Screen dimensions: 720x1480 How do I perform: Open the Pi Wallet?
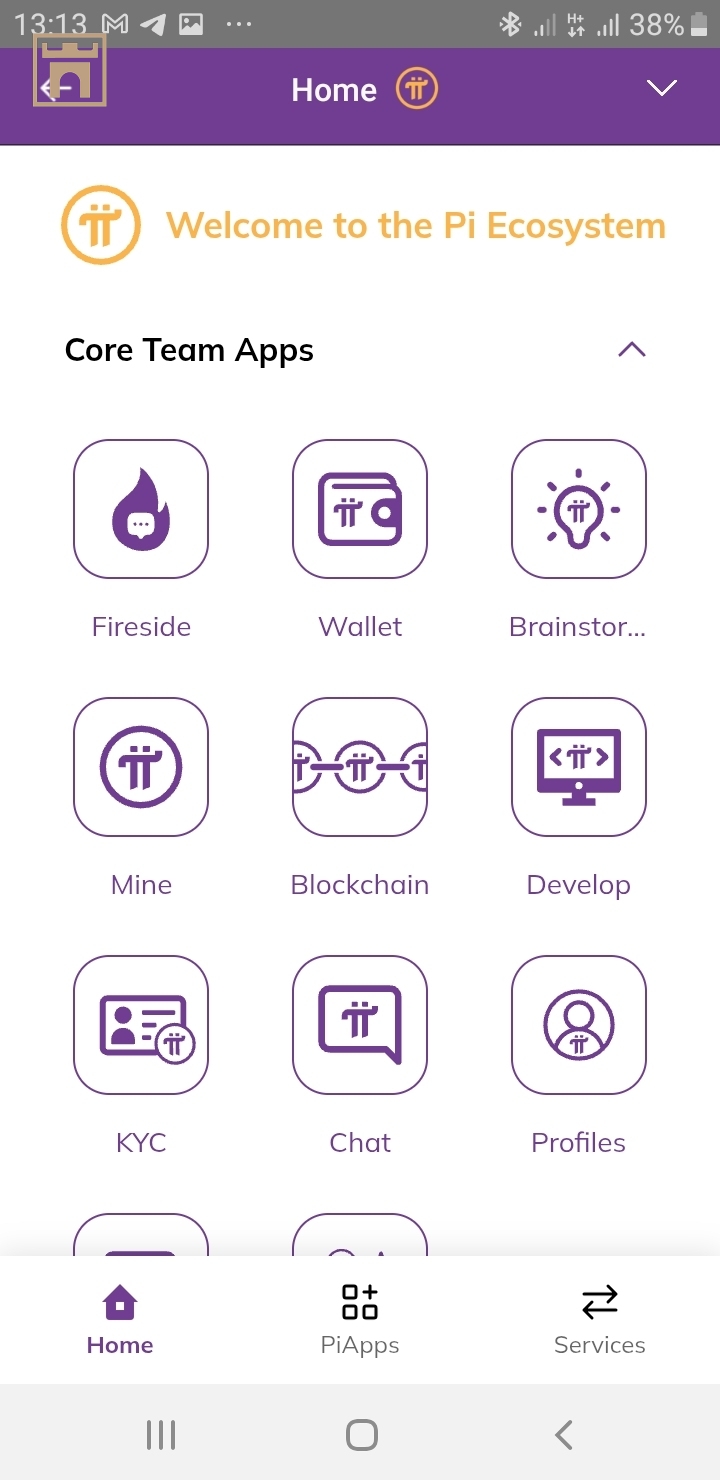point(360,509)
